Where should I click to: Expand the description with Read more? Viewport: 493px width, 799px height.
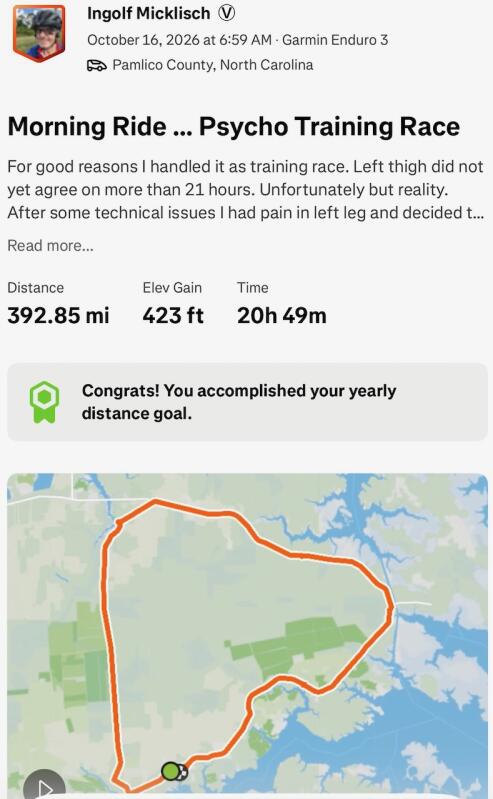pos(50,246)
